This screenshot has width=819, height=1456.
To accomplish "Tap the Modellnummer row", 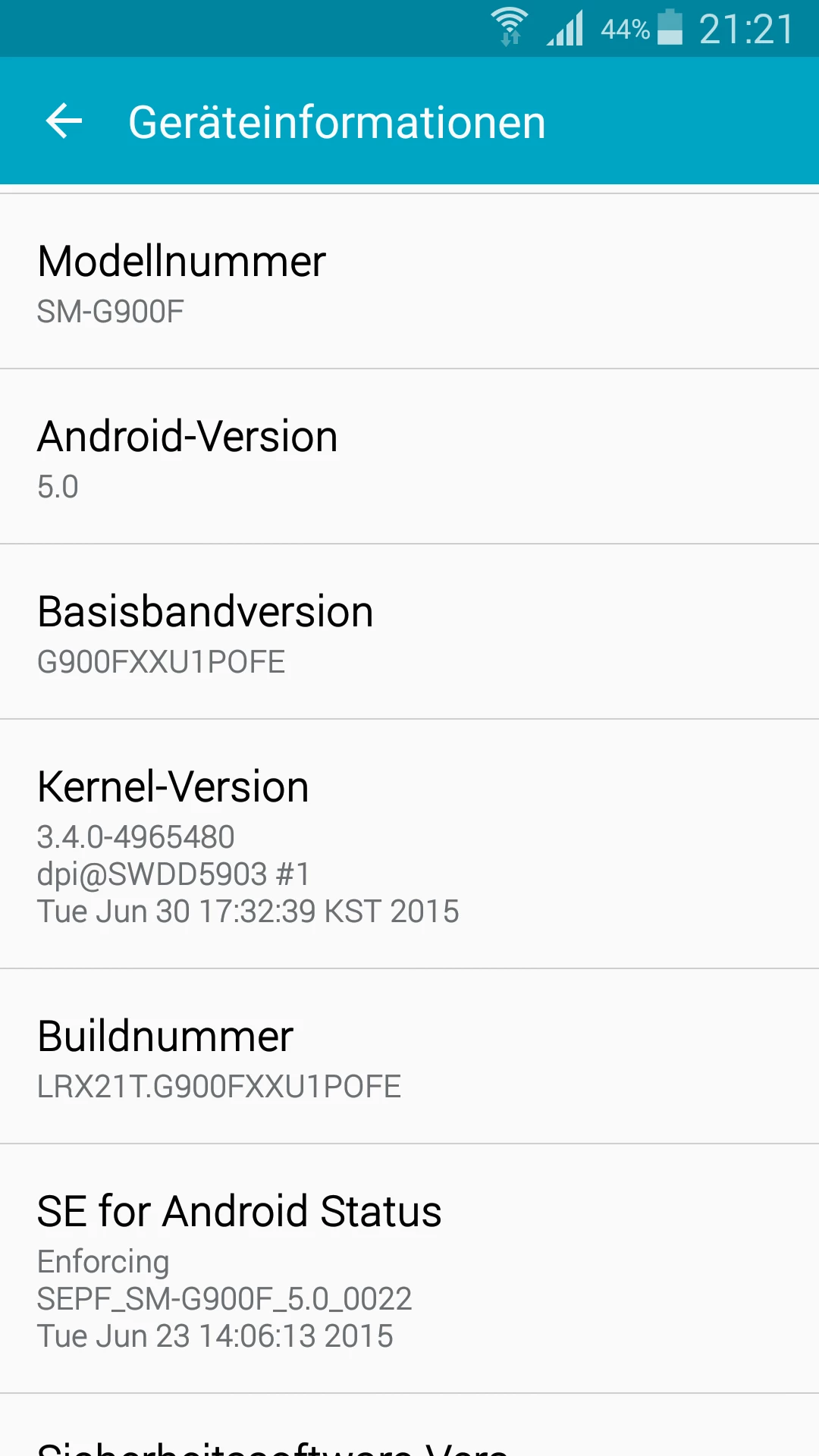I will [x=409, y=281].
